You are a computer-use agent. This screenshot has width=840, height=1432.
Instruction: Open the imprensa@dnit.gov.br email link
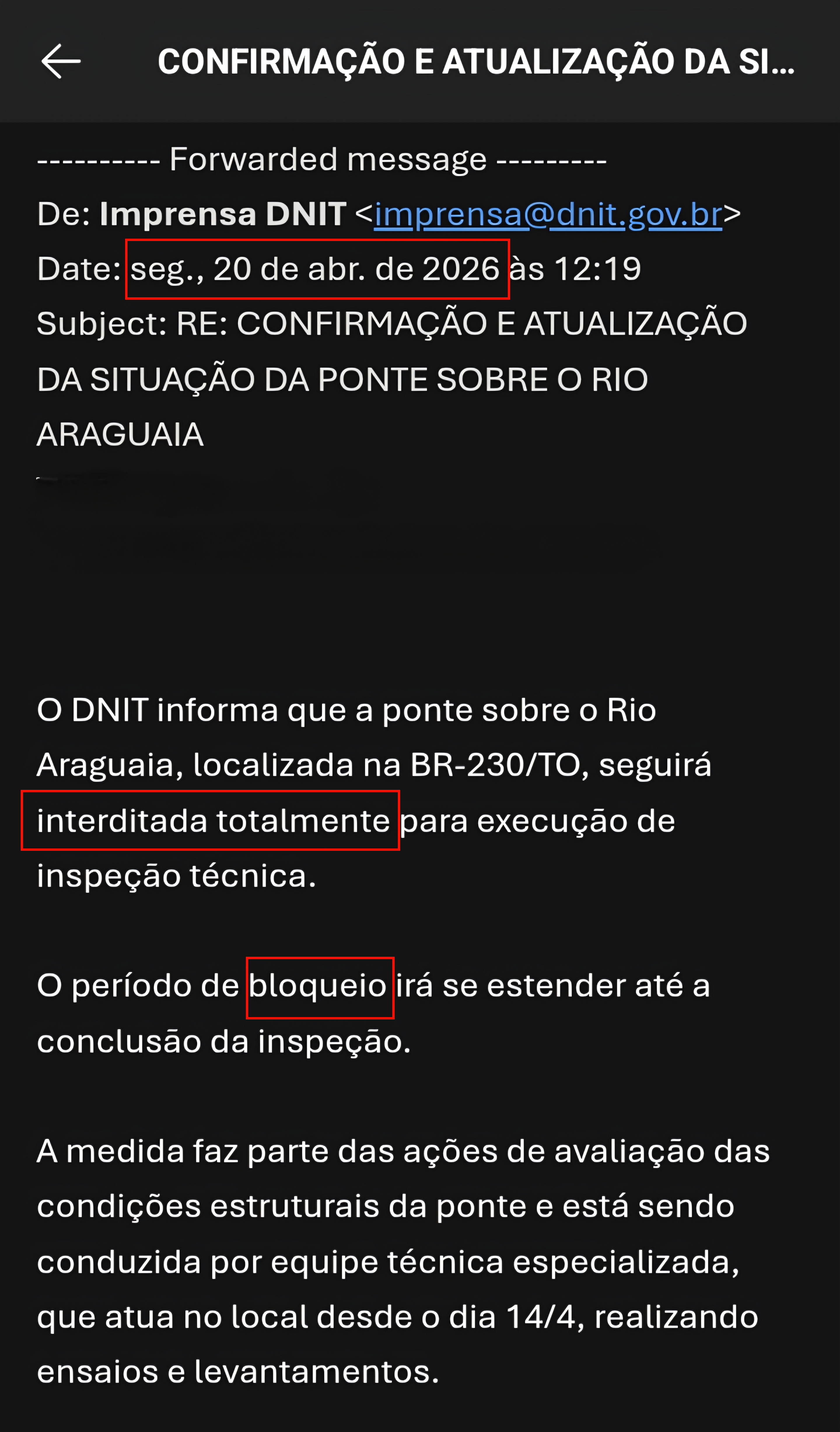pyautogui.click(x=547, y=215)
